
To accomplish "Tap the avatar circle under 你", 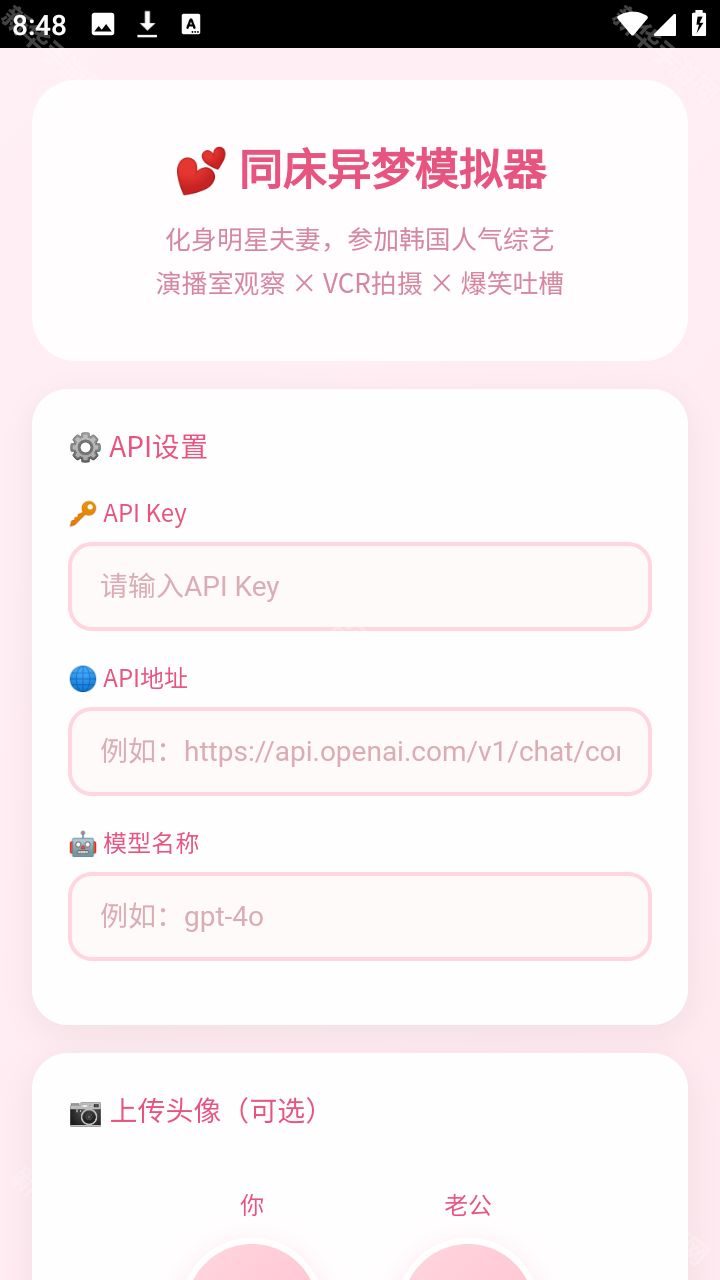I will [252, 1265].
